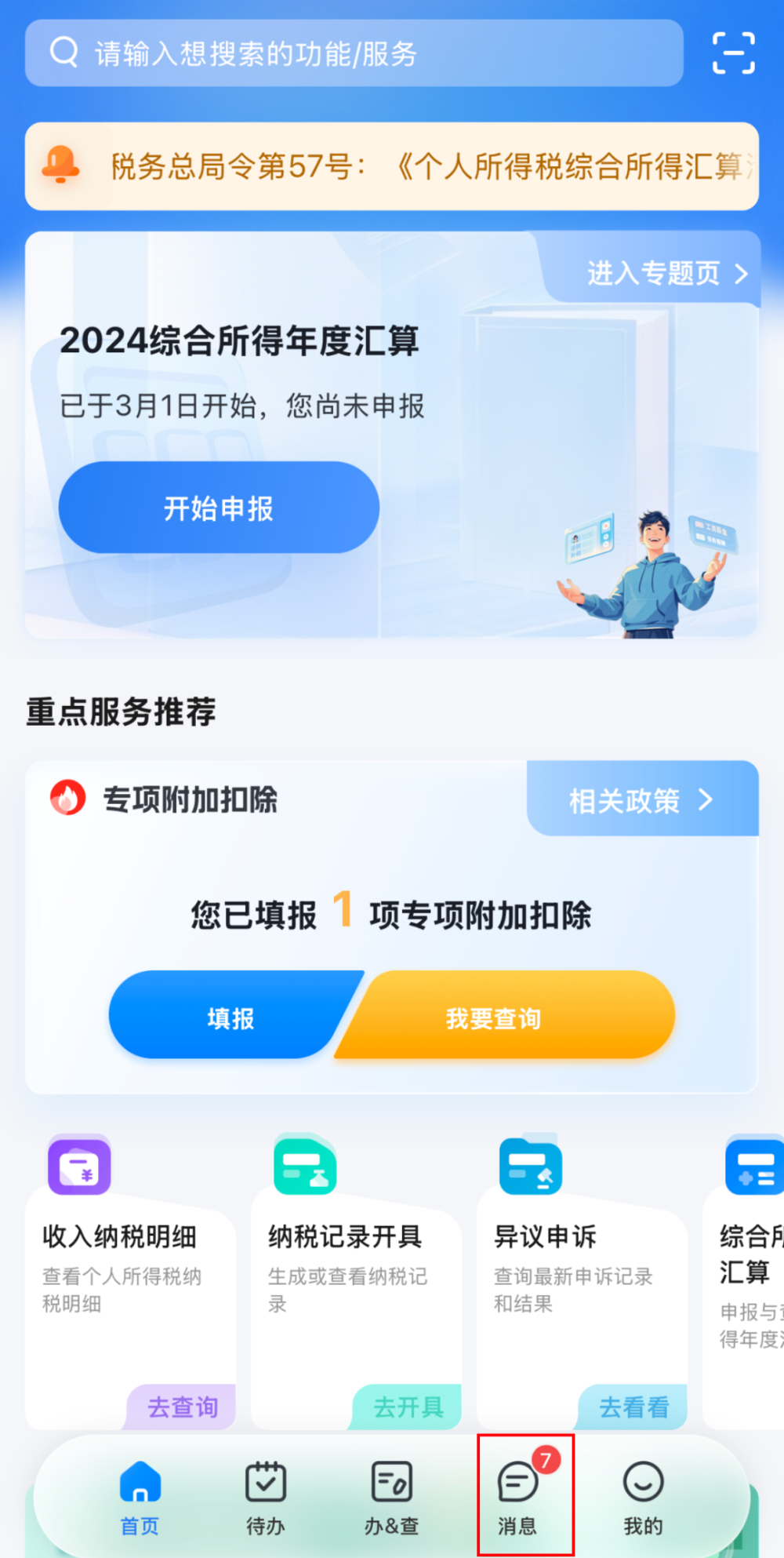
Task: Select the 收入纳税明细 purple wallet icon
Action: point(78,1167)
